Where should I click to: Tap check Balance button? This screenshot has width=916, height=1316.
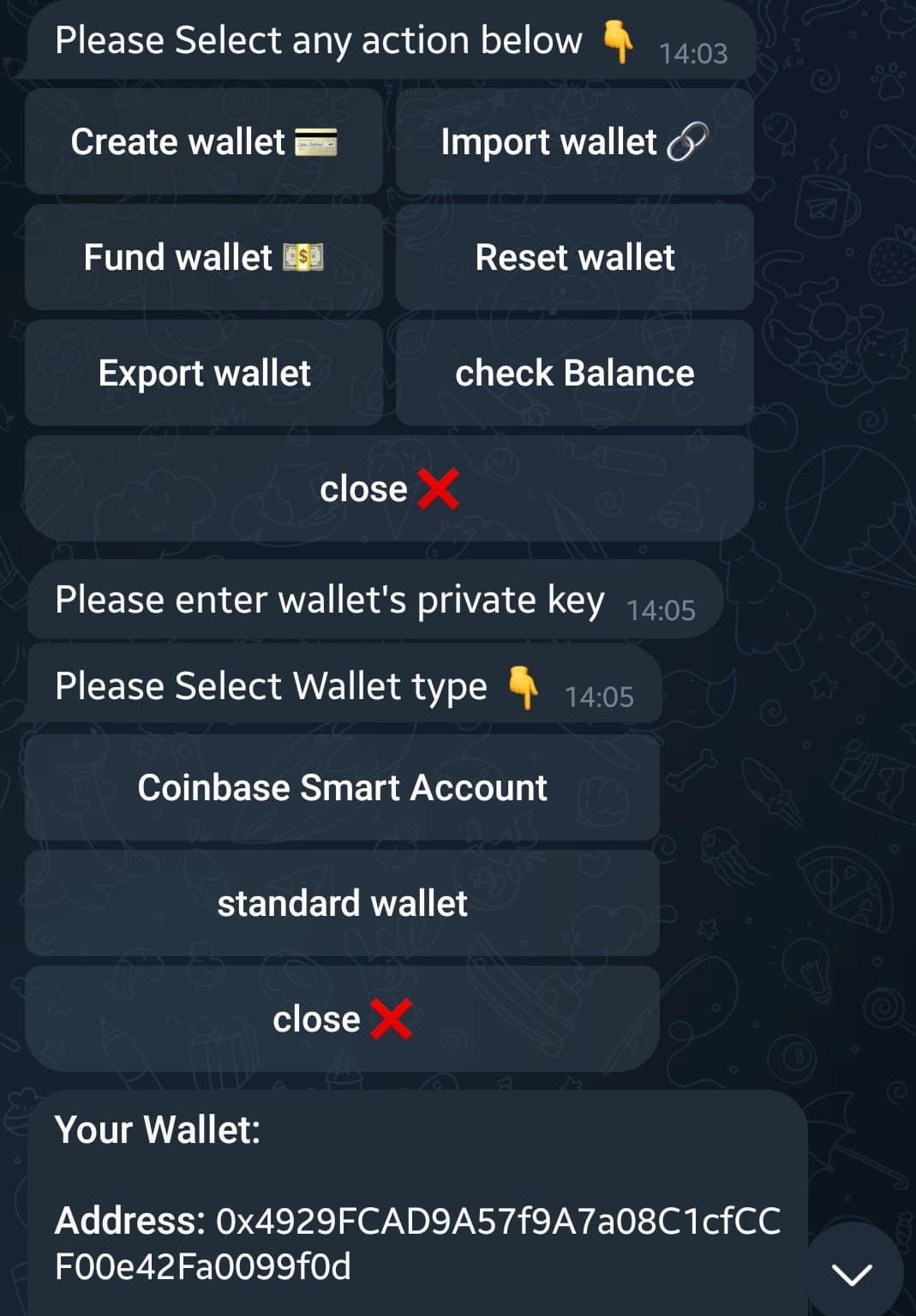[x=574, y=373]
